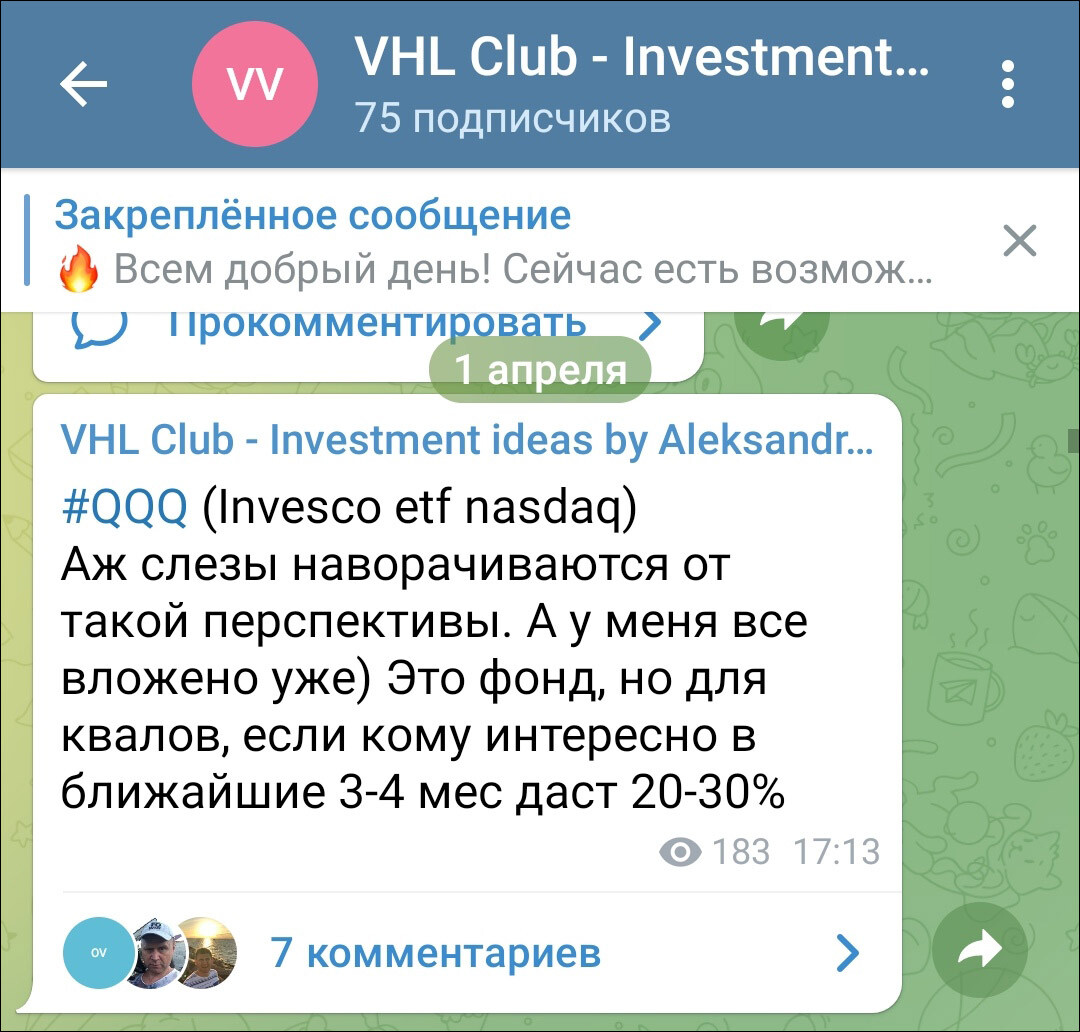The width and height of the screenshot is (1080, 1032).
Task: Open the channel overflow menu
Action: 1007,85
